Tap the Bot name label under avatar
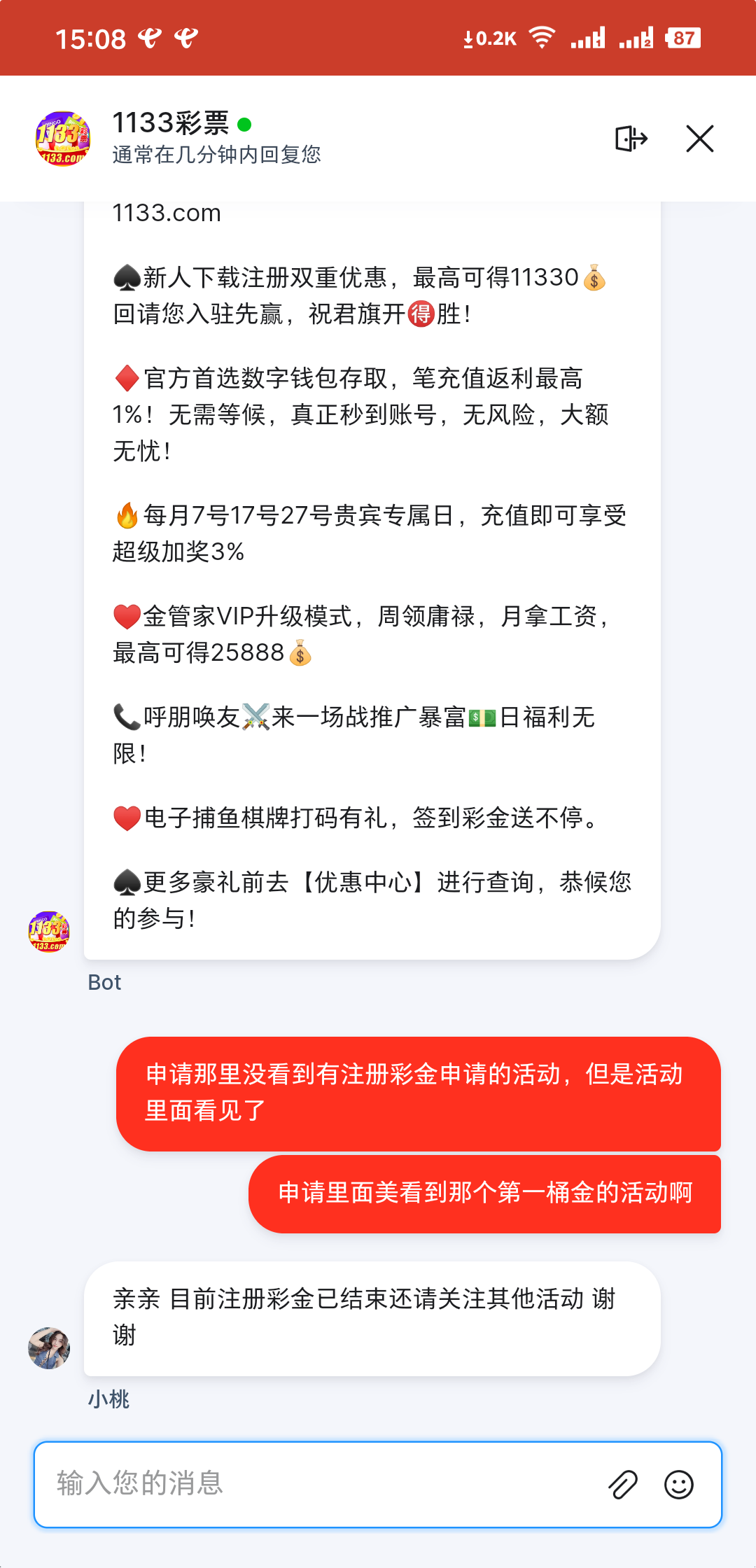The image size is (756, 1568). coord(105,981)
